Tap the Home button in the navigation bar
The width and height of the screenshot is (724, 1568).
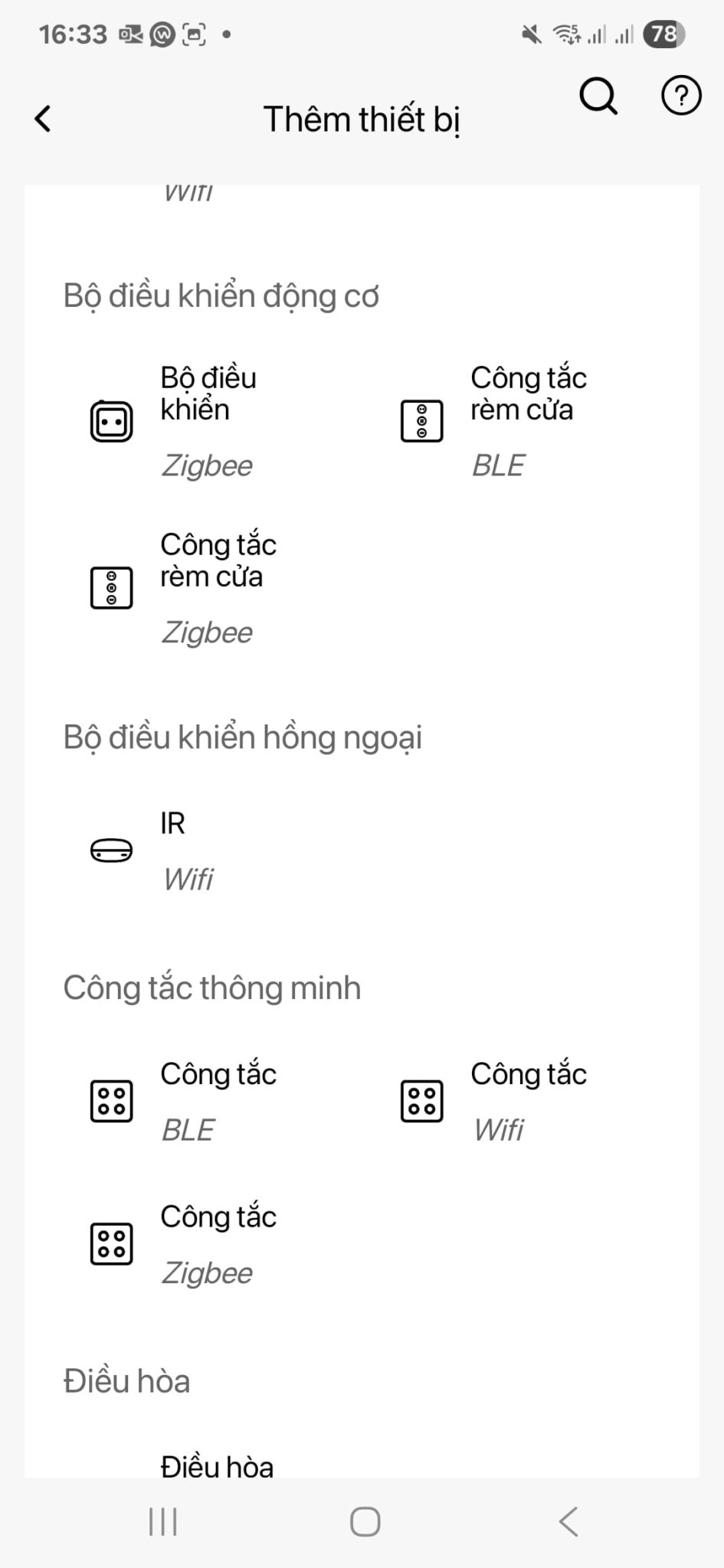[x=363, y=1522]
